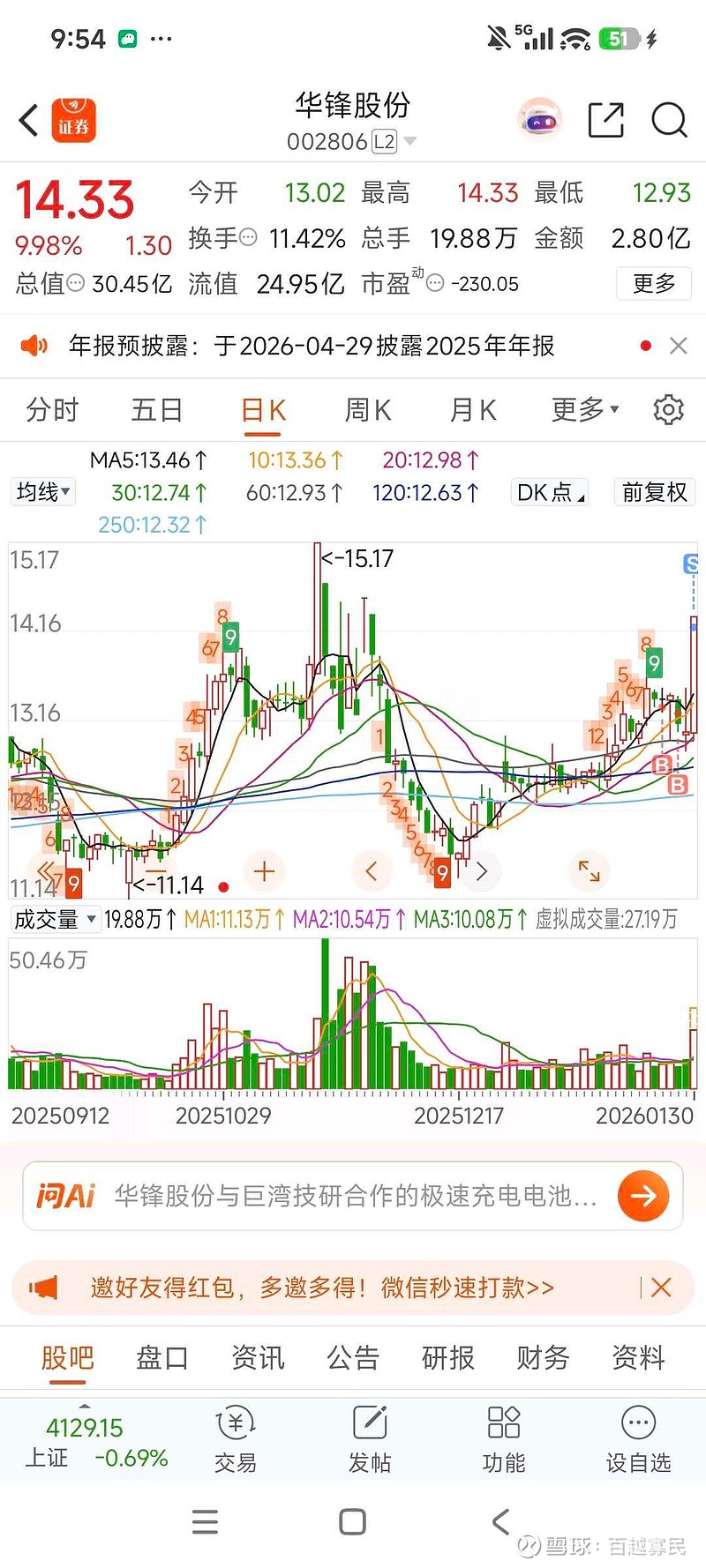Image resolution: width=706 pixels, height=1568 pixels.
Task: Open stock search magnifier
Action: pos(669,121)
